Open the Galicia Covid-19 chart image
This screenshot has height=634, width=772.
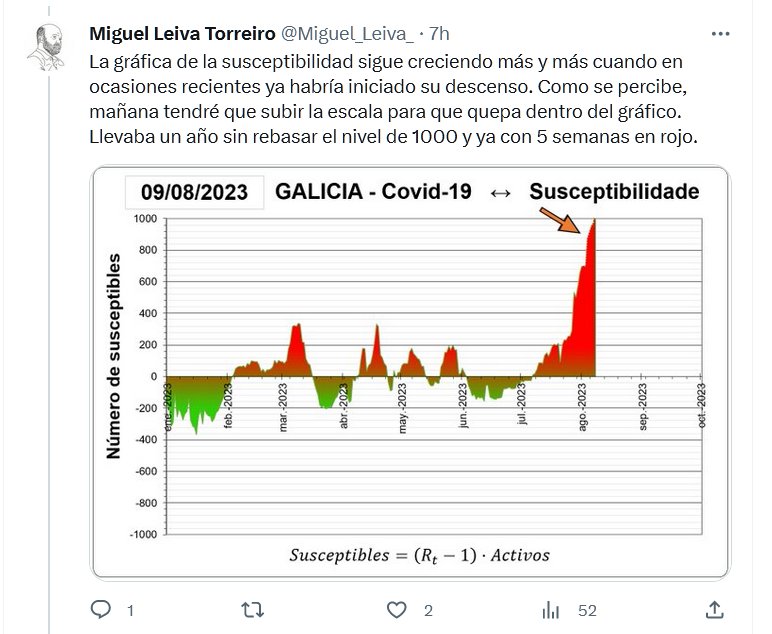(410, 372)
